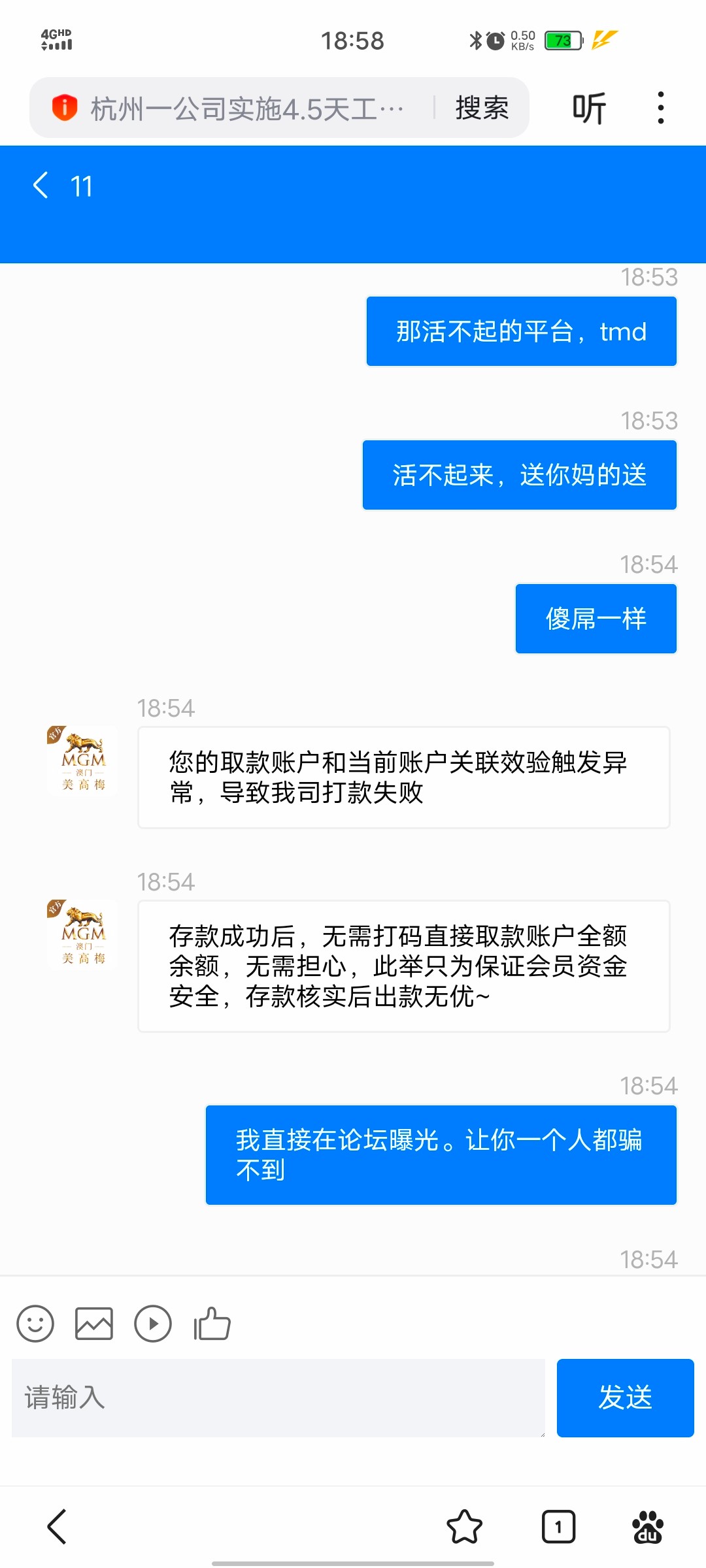
Task: Focus the 请输入 message field
Action: (278, 1397)
